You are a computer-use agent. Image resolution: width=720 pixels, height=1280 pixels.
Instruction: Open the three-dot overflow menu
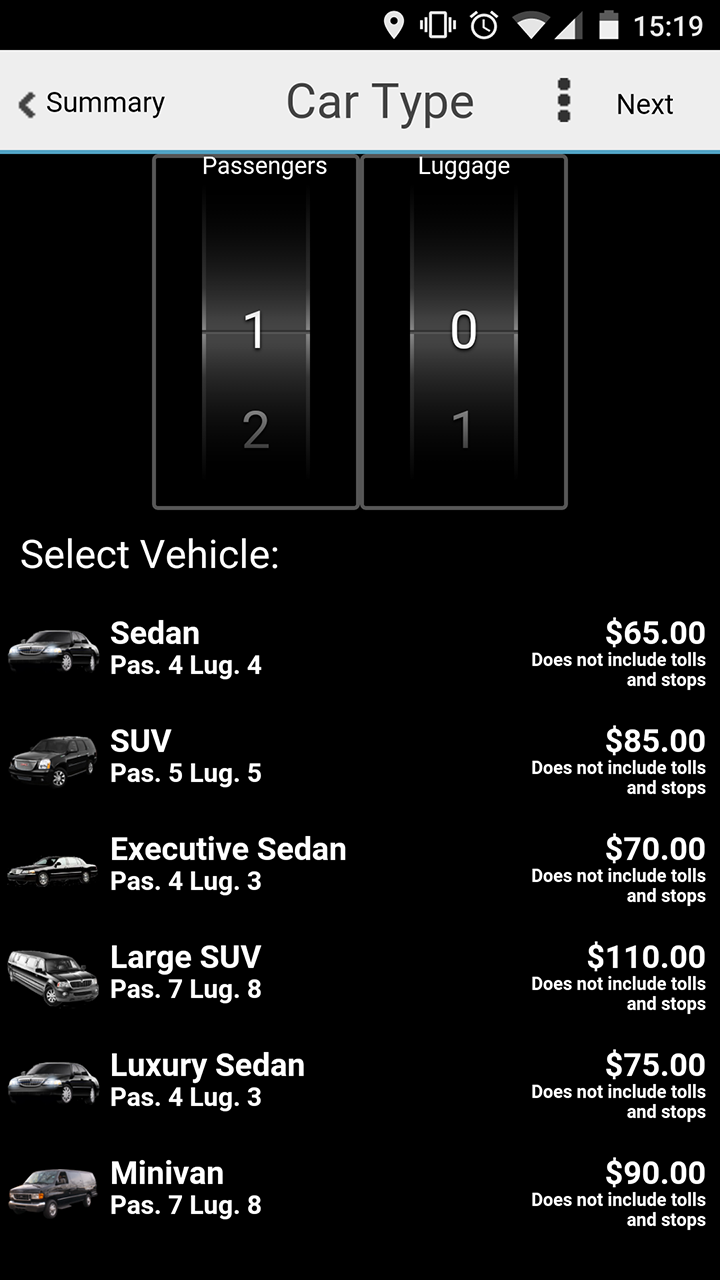pos(564,102)
